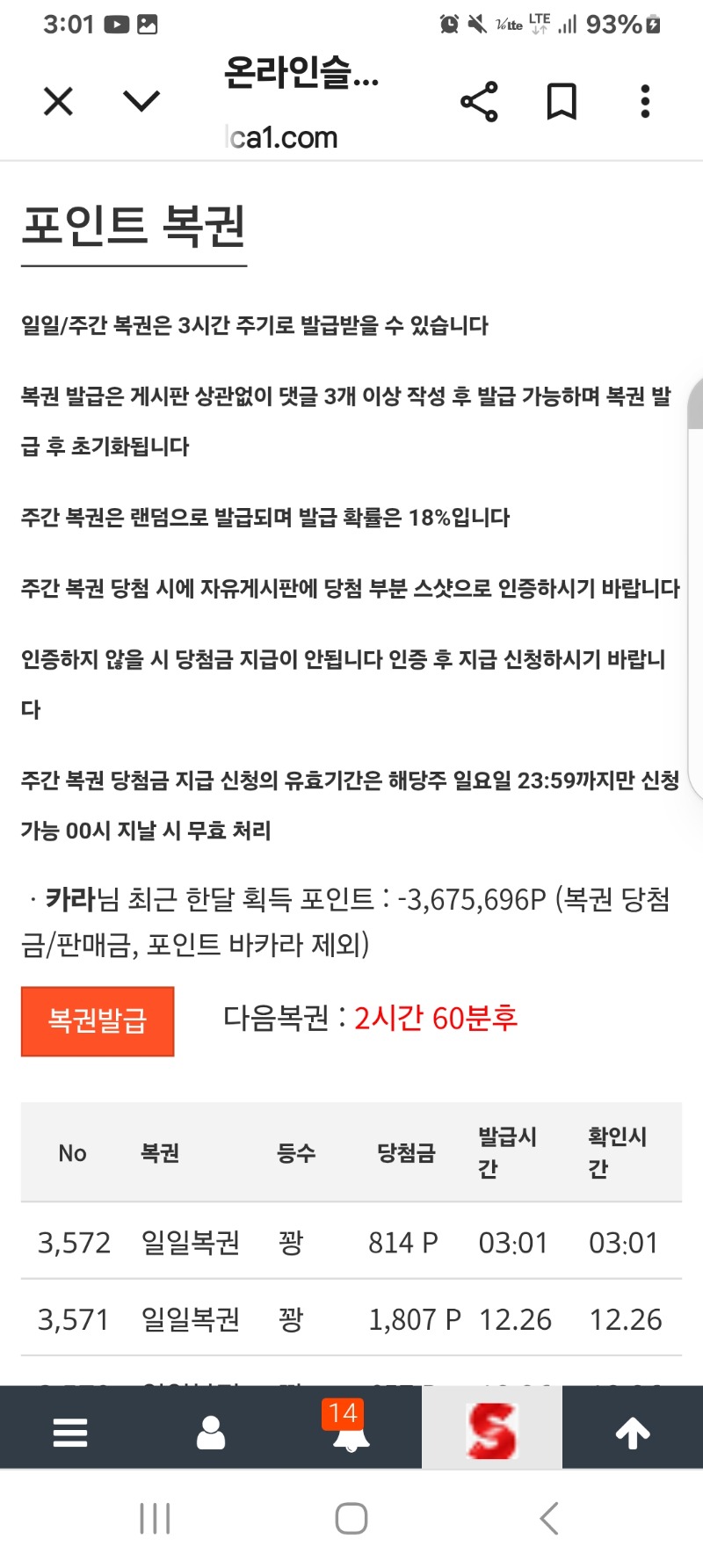Screen dimensions: 703x1568
Task: Tap the 복권발급 button
Action: (x=98, y=1020)
